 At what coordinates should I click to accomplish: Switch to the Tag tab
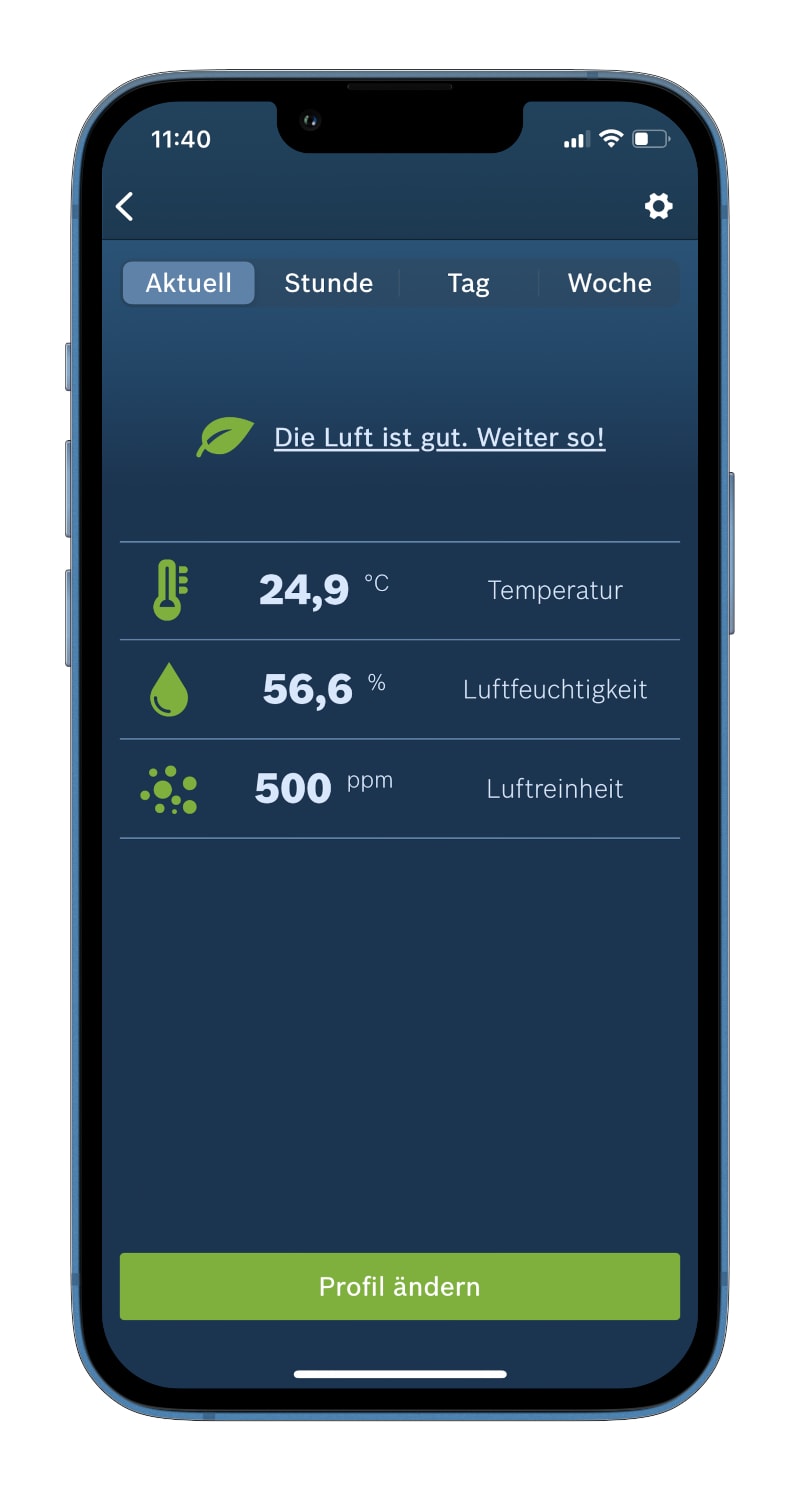coord(468,283)
